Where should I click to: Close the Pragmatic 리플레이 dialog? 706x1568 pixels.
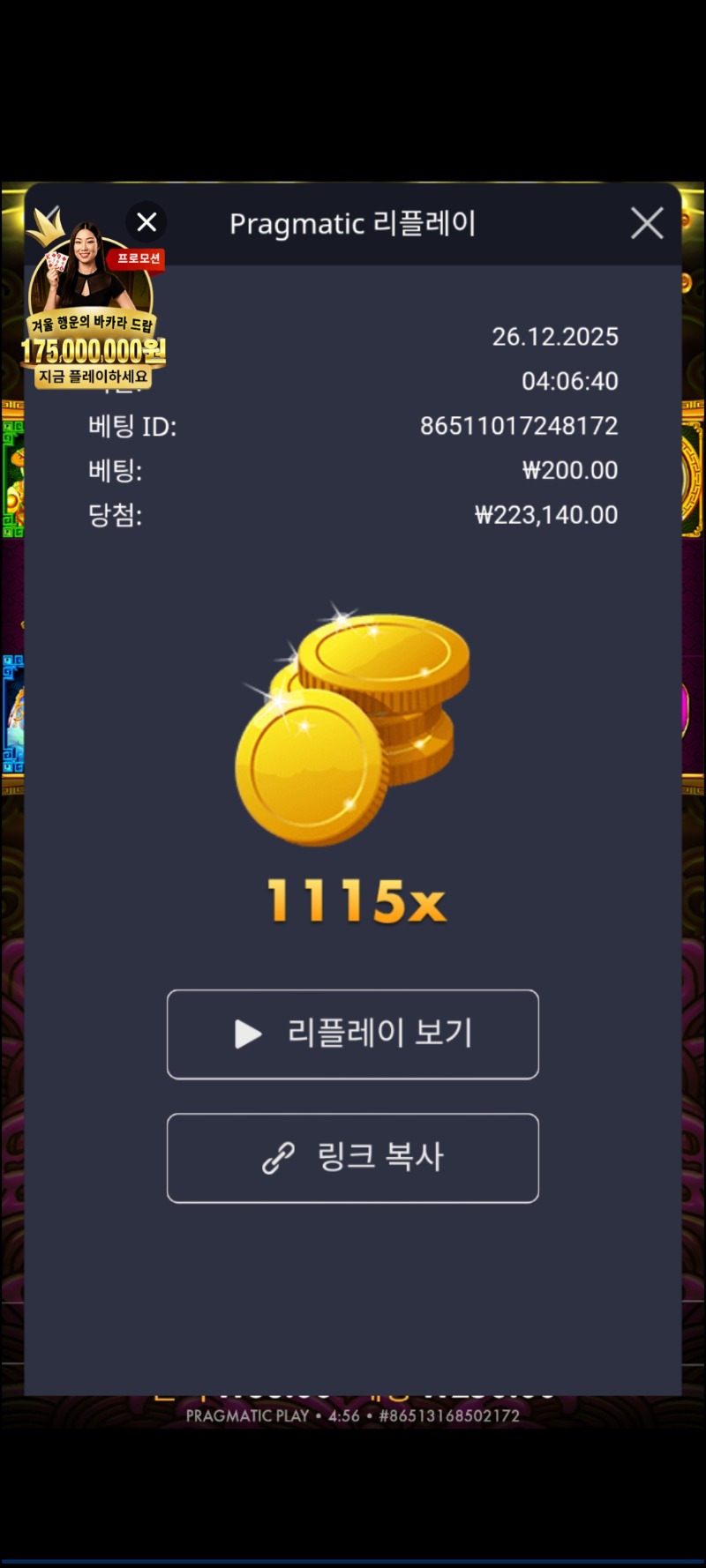(647, 224)
